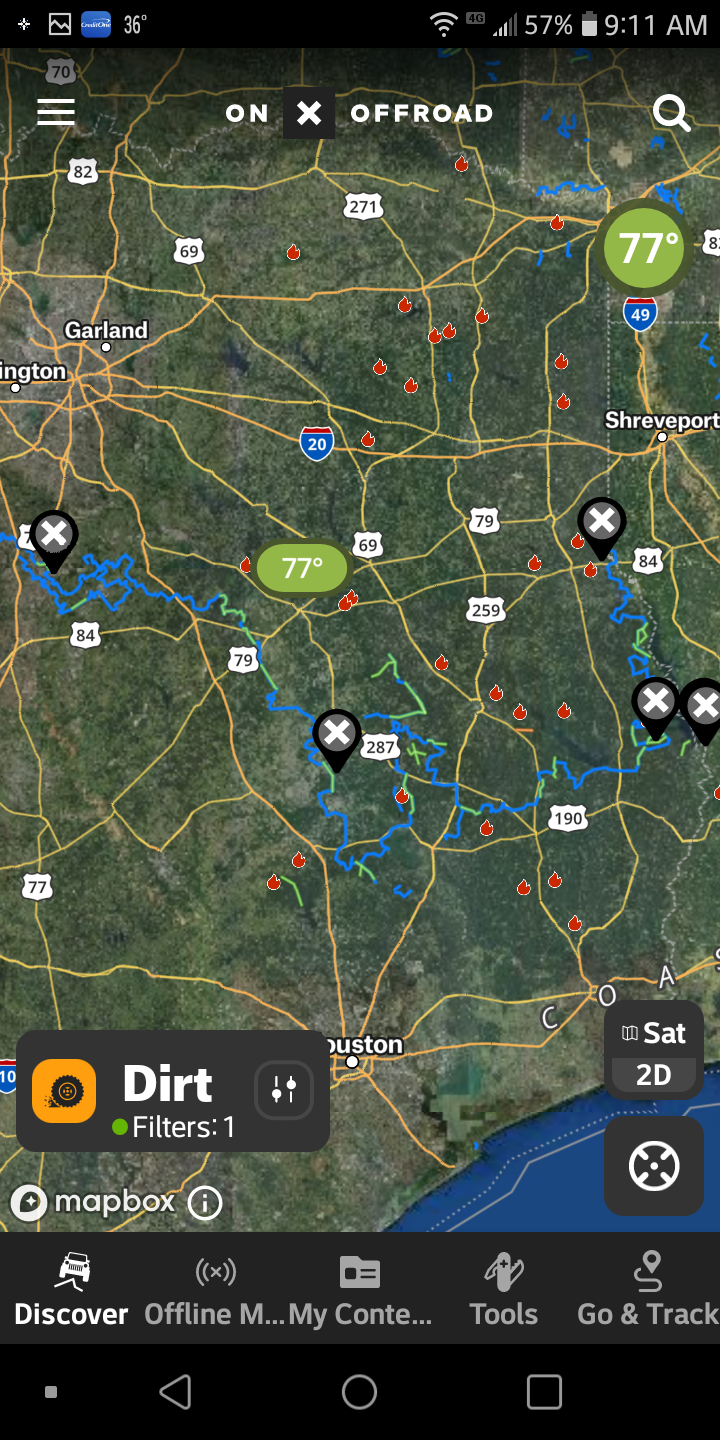Switch to the Discover tab
The width and height of the screenshot is (720, 1440).
tap(71, 1290)
